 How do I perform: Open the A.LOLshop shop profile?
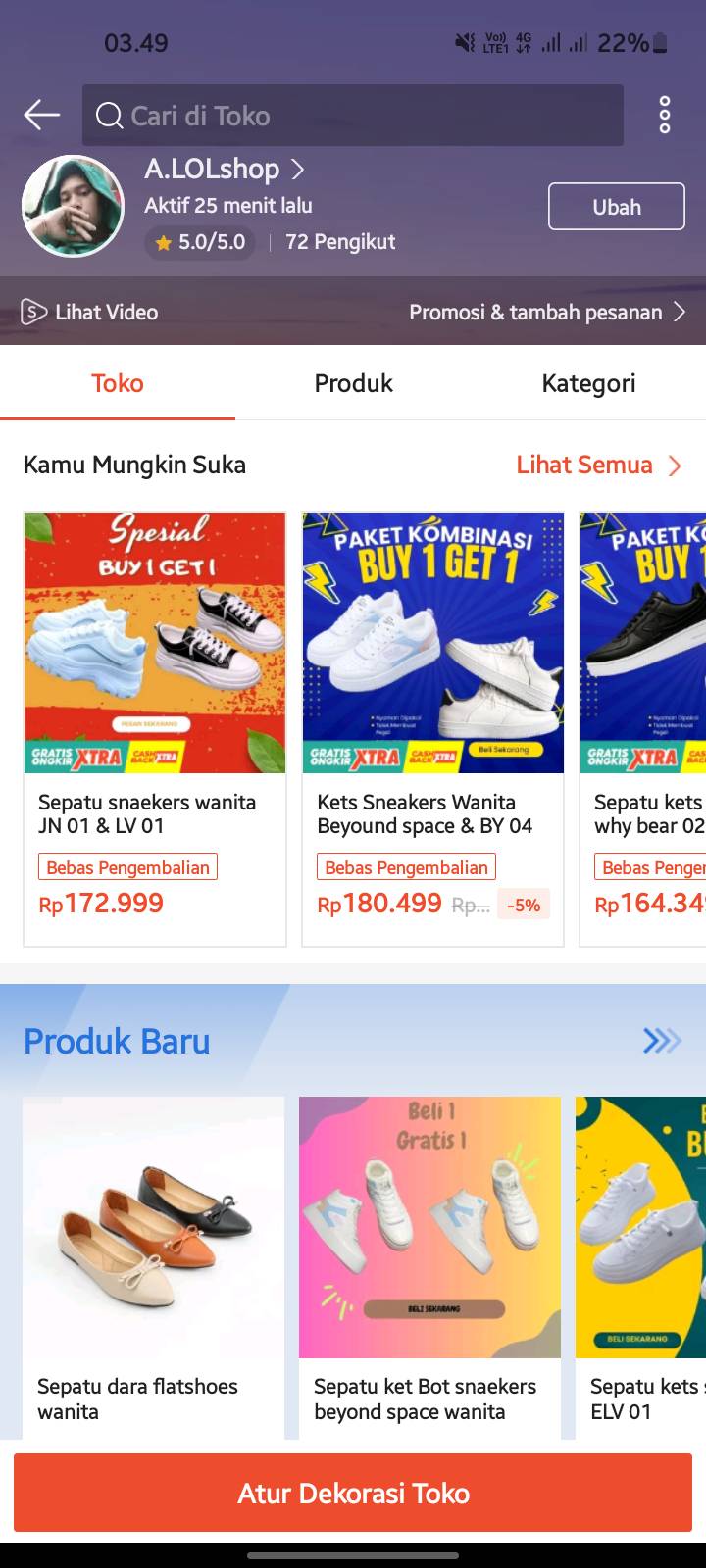225,170
